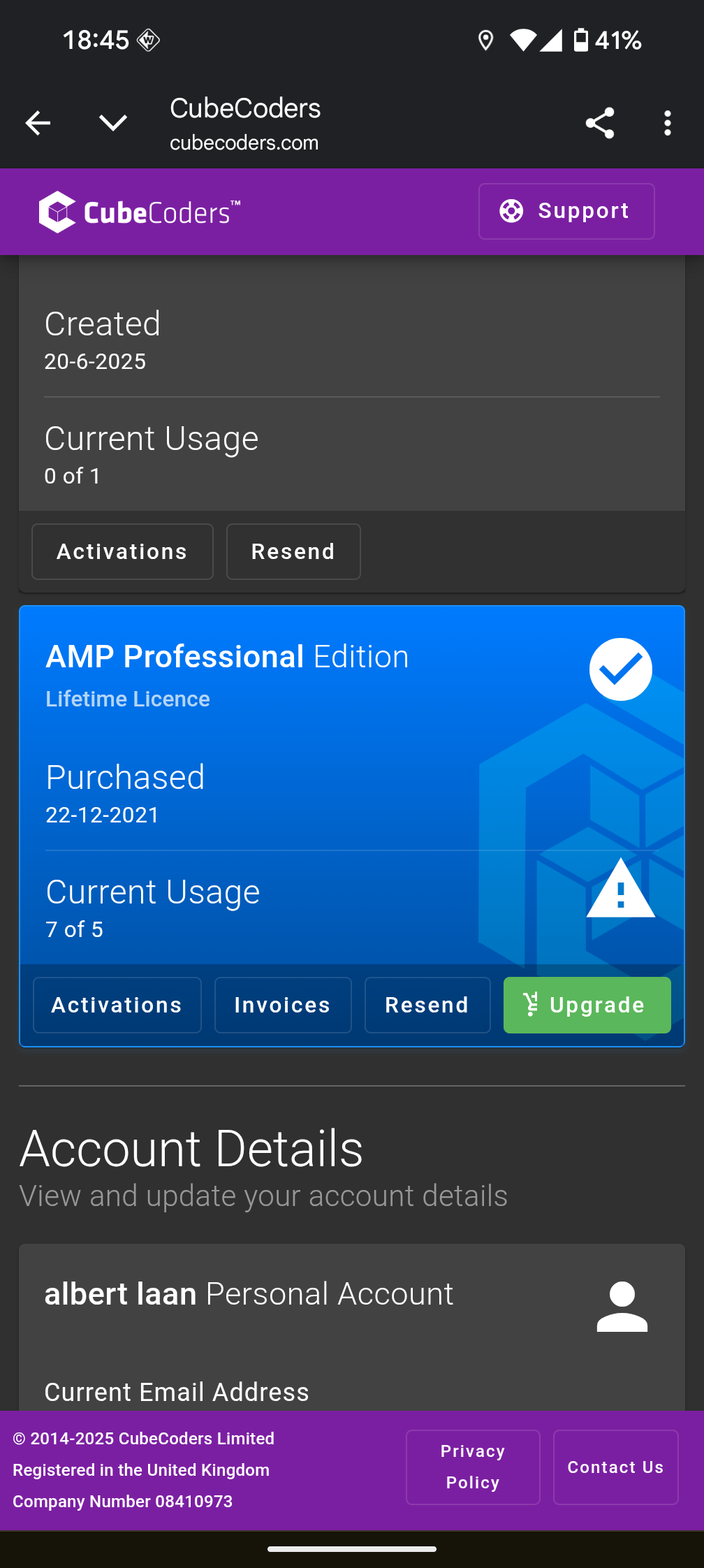Go back with the browser arrow
The height and width of the screenshot is (1568, 704).
[38, 123]
